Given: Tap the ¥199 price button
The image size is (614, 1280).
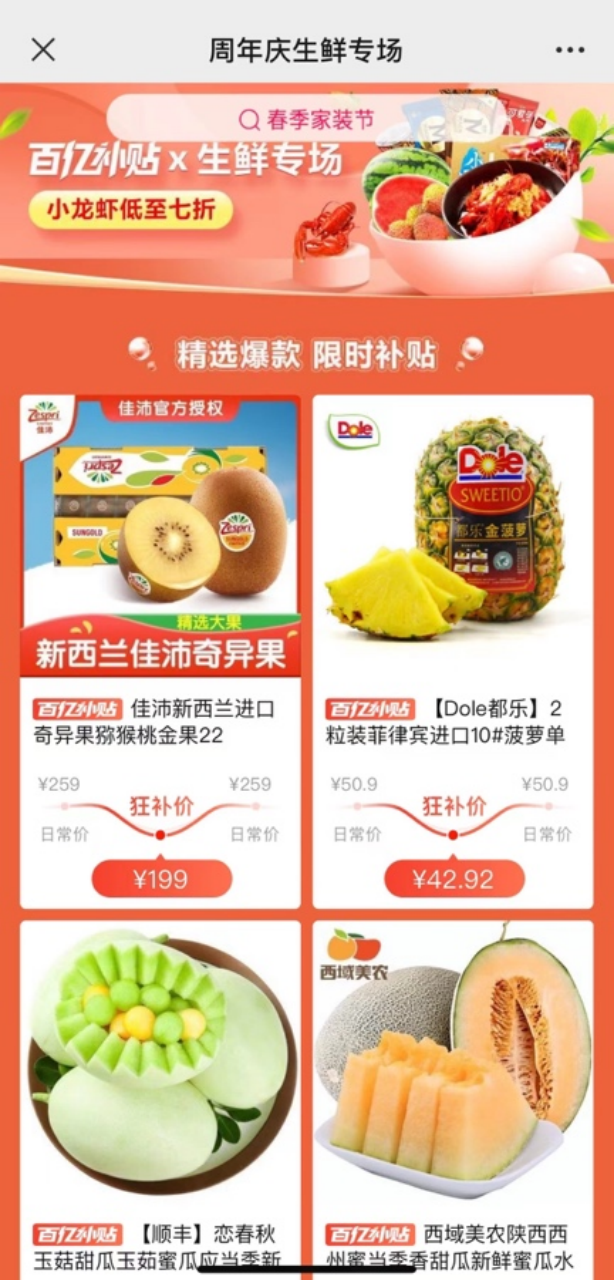Looking at the screenshot, I should [161, 879].
